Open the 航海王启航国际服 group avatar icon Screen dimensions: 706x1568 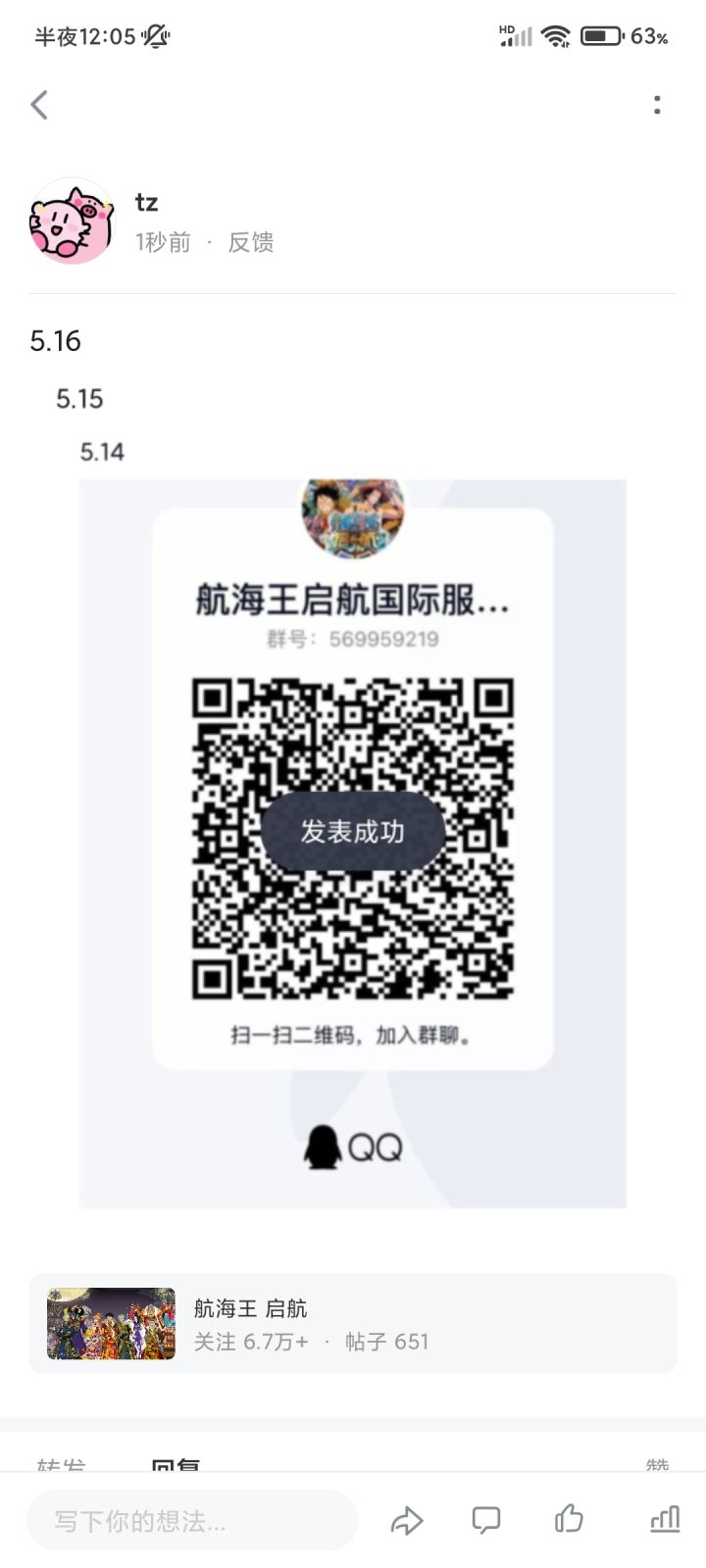(352, 517)
